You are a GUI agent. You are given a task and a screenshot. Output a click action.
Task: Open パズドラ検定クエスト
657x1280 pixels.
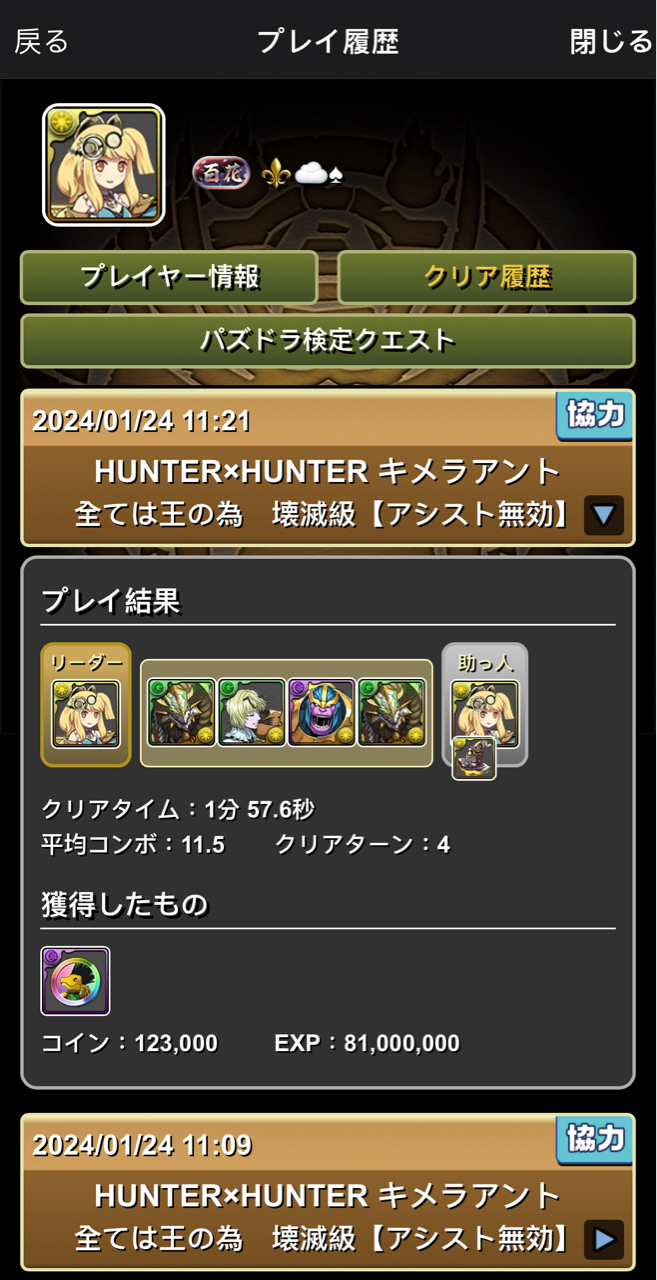pos(328,340)
